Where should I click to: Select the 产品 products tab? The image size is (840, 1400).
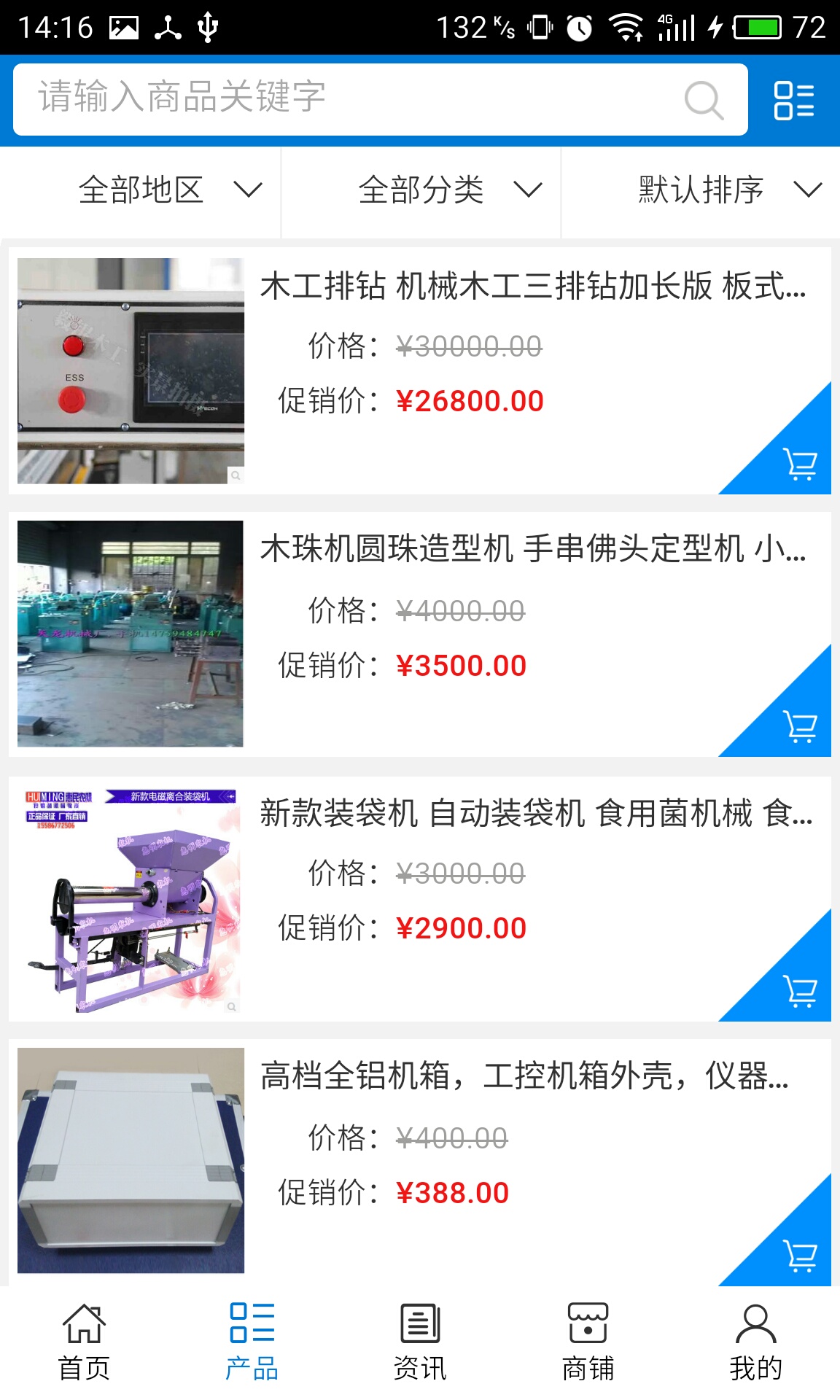[x=252, y=1342]
